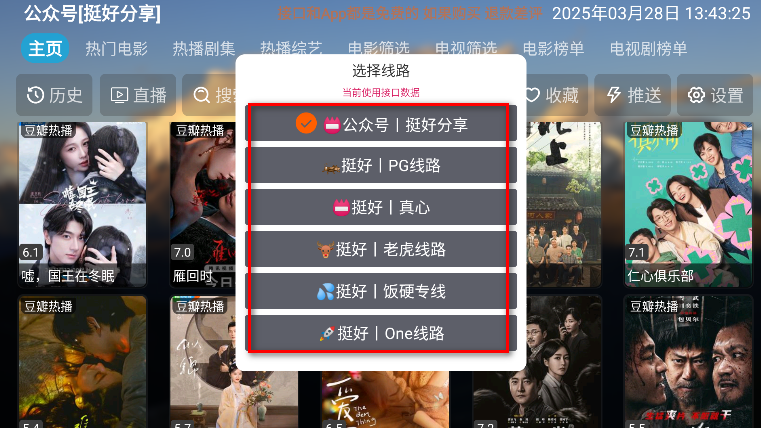Screen dimensions: 761x428
Task: Switch to the 挺好｜真心 line
Action: coord(381,207)
